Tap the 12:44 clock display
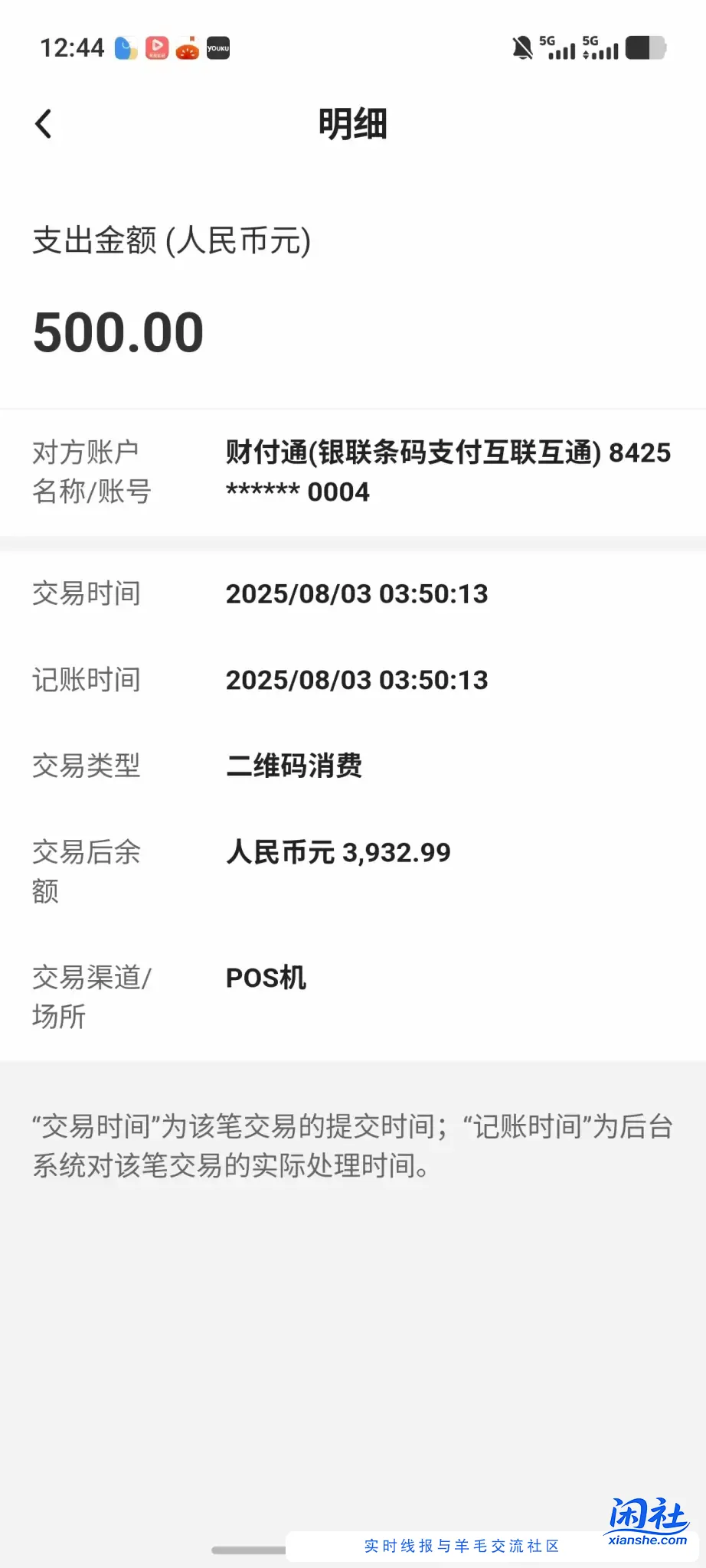The width and height of the screenshot is (706, 1568). pyautogui.click(x=73, y=47)
